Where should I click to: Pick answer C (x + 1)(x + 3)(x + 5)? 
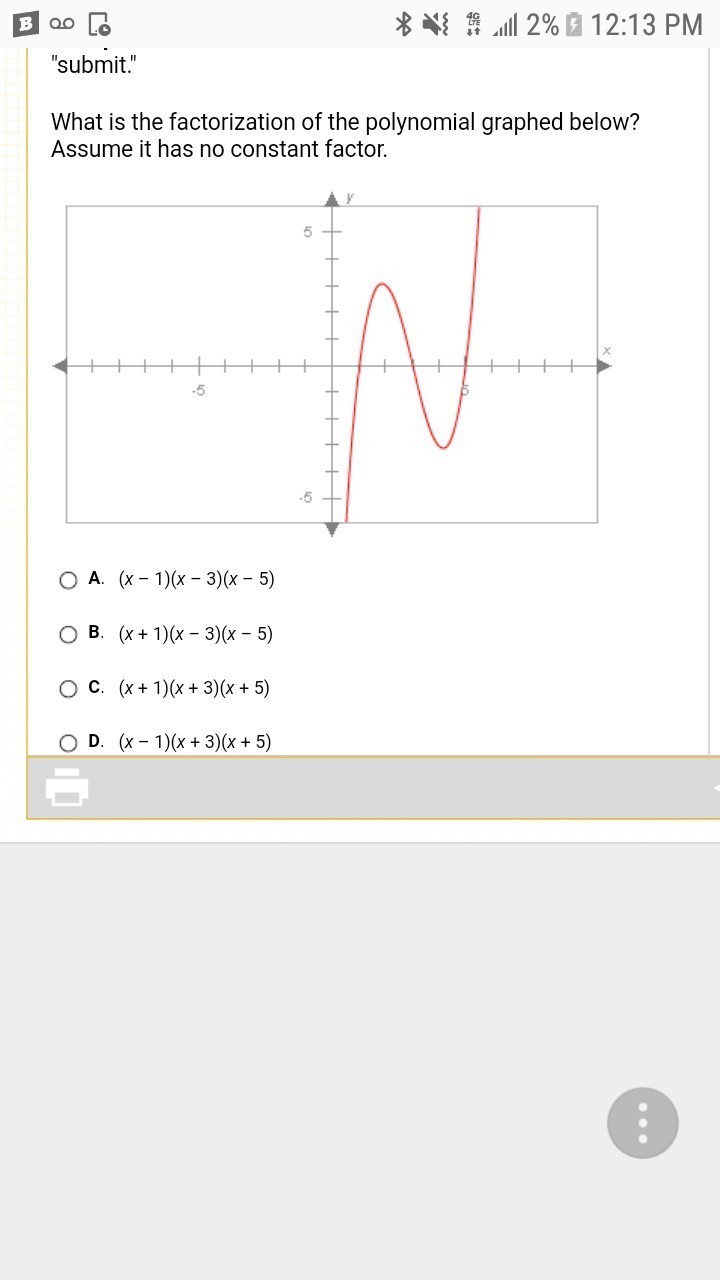[68, 688]
